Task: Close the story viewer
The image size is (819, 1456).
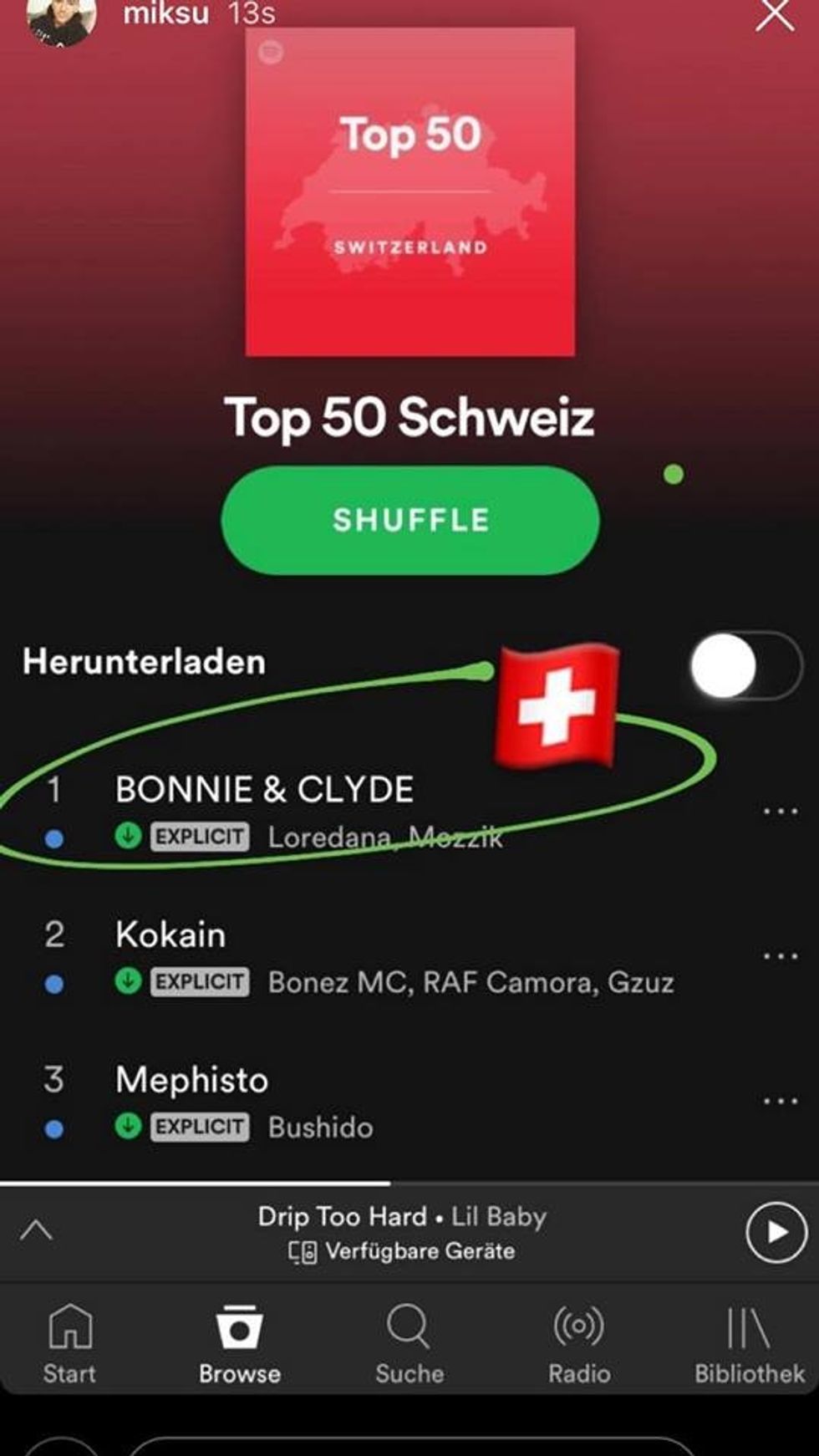Action: pos(775,15)
